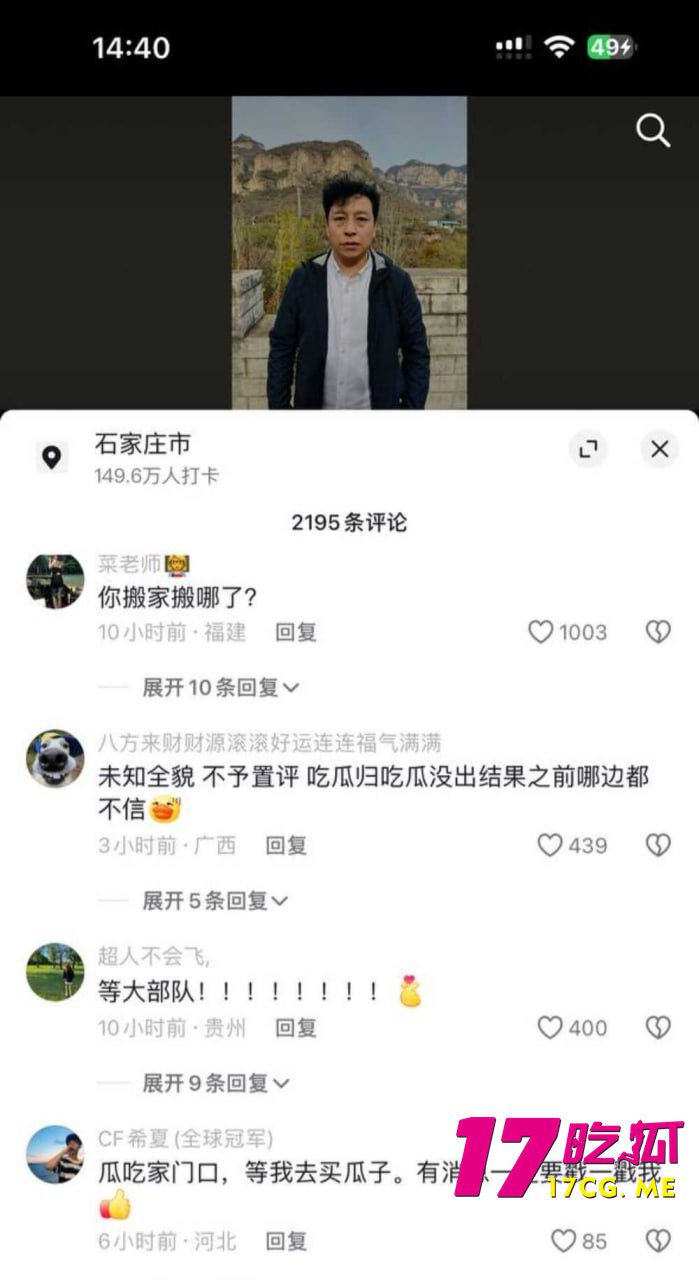This screenshot has width=699, height=1280.
Task: Like the comment starting with 未知全貌
Action: click(x=551, y=845)
